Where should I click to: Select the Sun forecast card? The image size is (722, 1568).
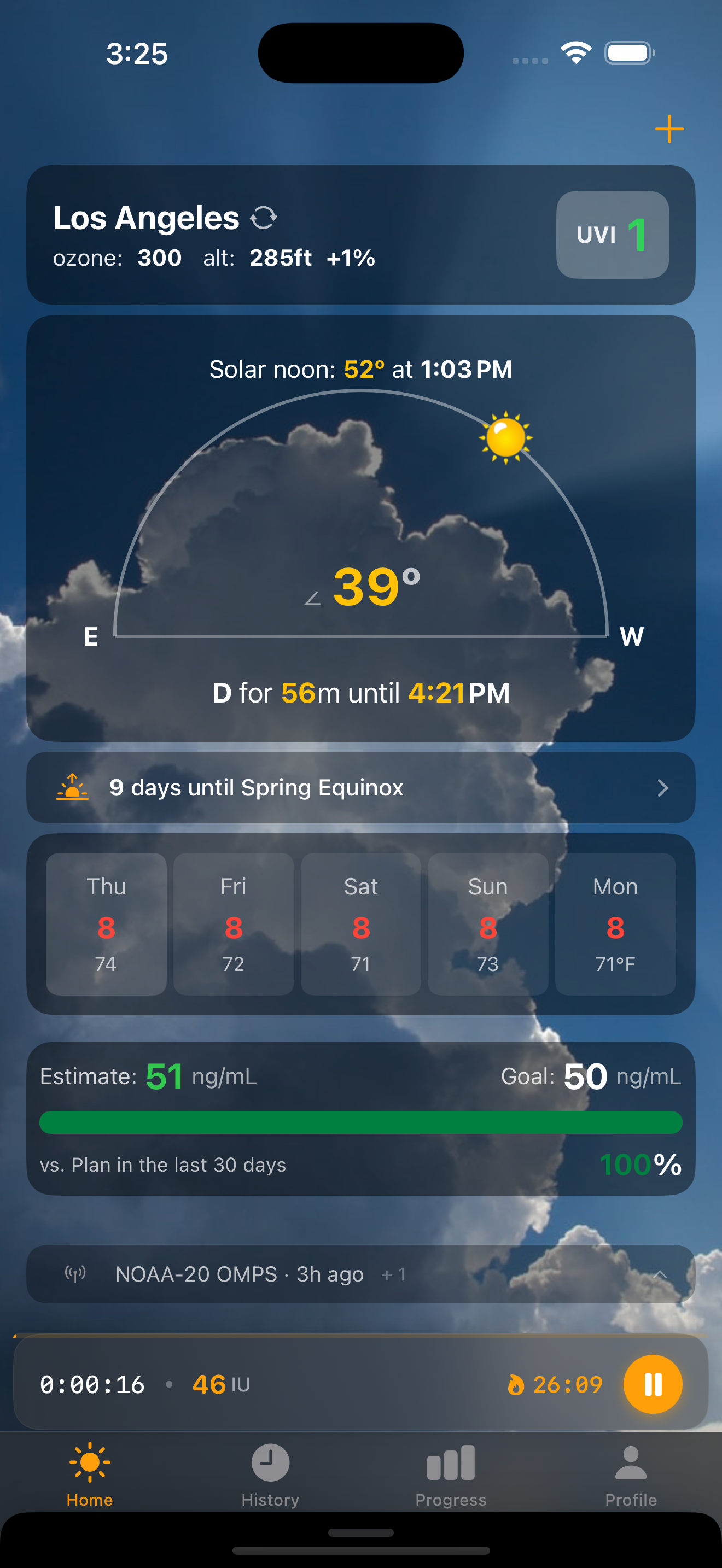coord(488,923)
